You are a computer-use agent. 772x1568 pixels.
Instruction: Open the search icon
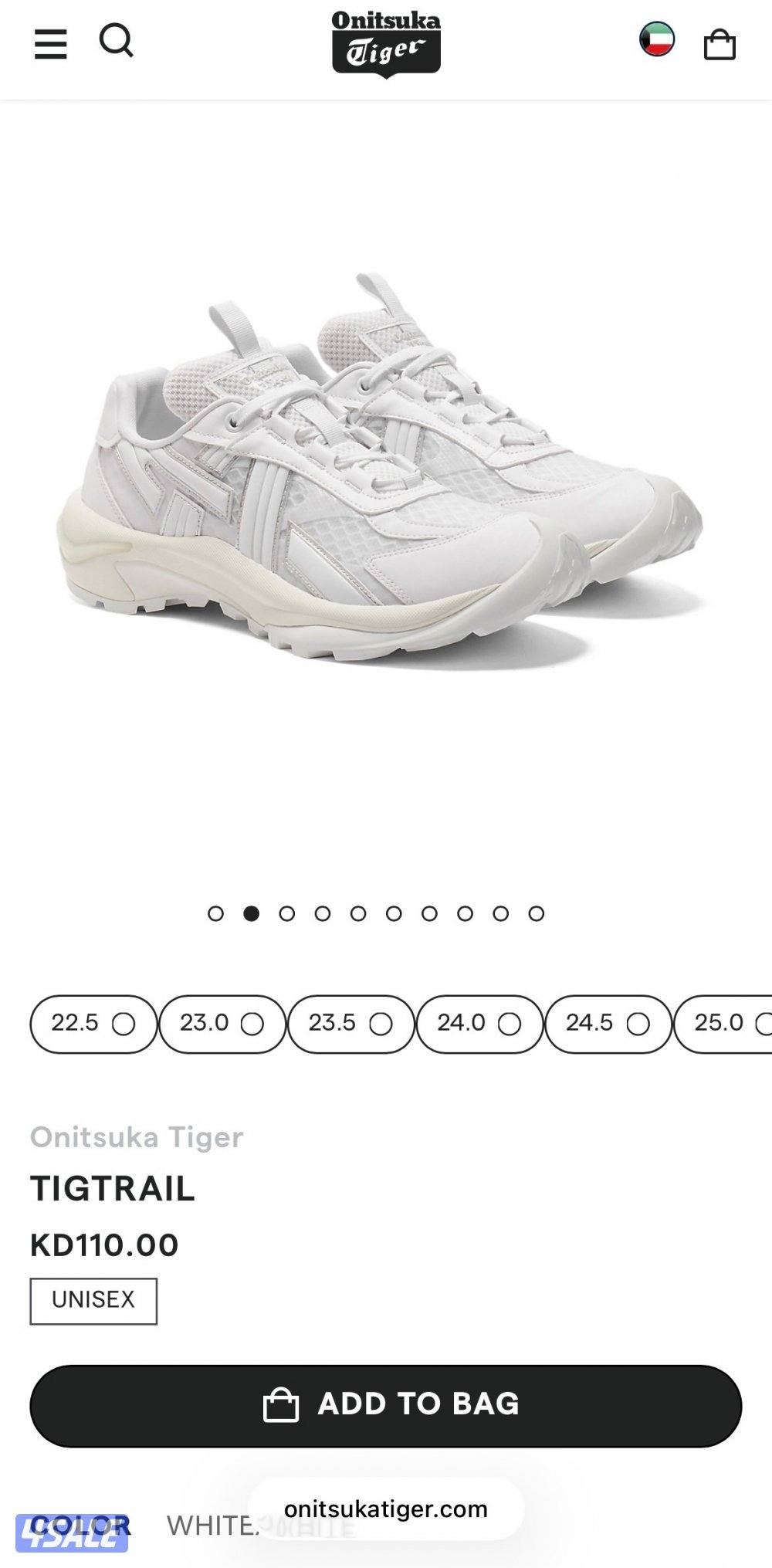(117, 40)
